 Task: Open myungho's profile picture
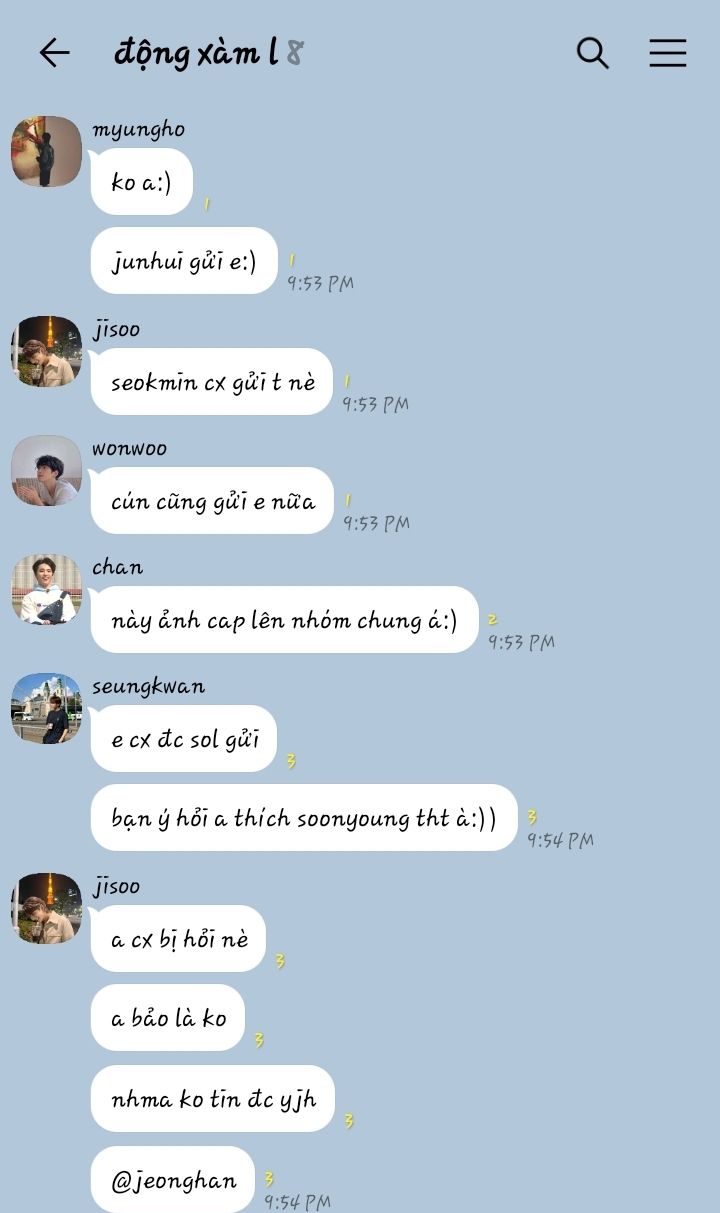click(x=46, y=152)
